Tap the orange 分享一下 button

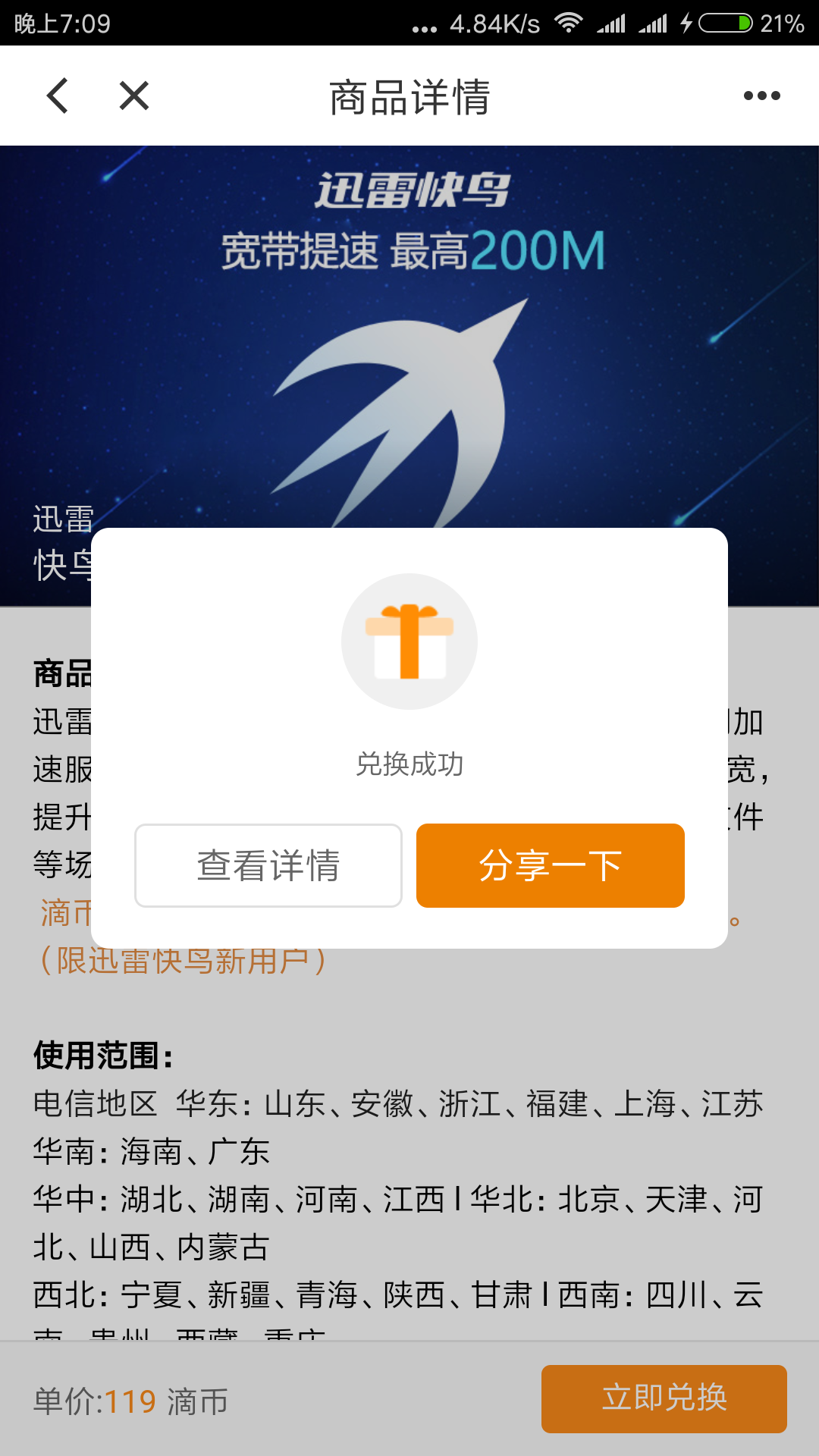(551, 865)
